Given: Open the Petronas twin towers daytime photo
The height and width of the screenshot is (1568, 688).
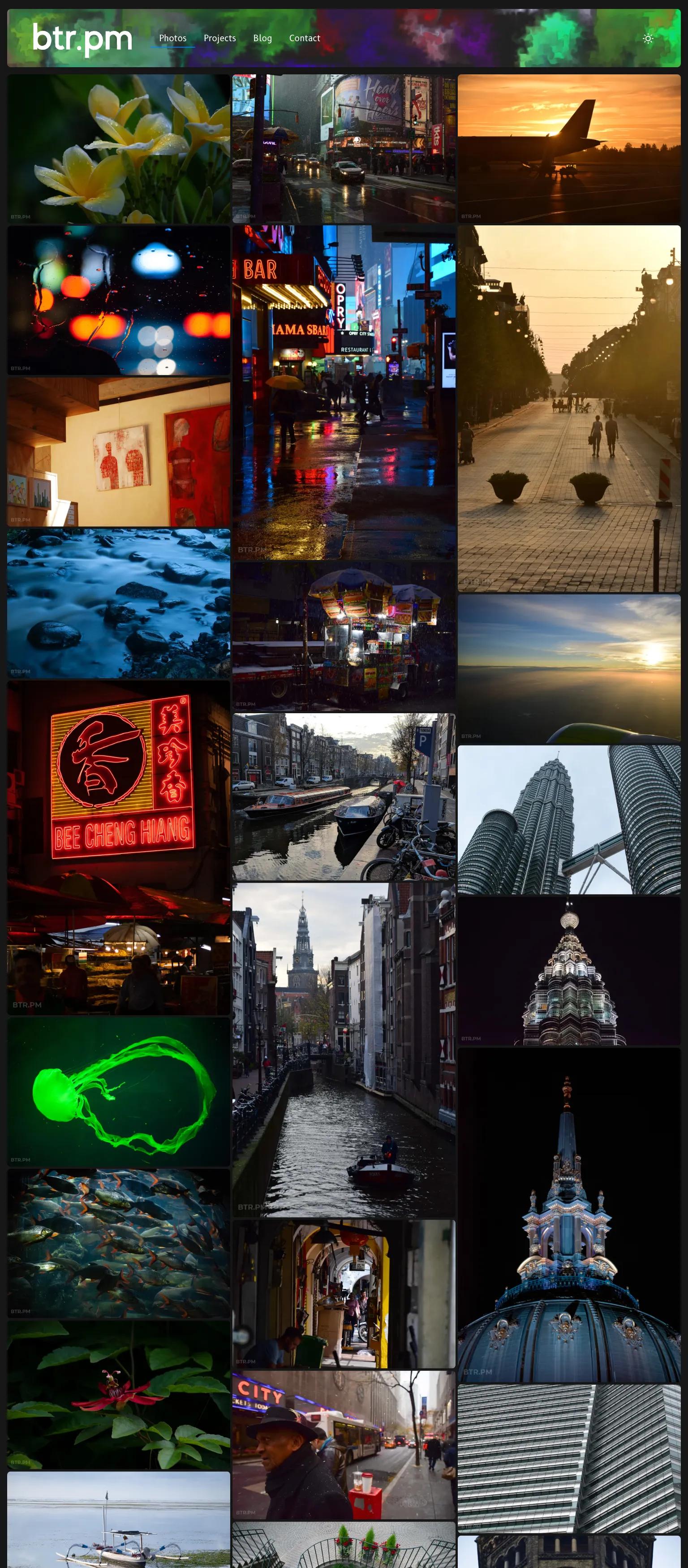Looking at the screenshot, I should [x=569, y=819].
